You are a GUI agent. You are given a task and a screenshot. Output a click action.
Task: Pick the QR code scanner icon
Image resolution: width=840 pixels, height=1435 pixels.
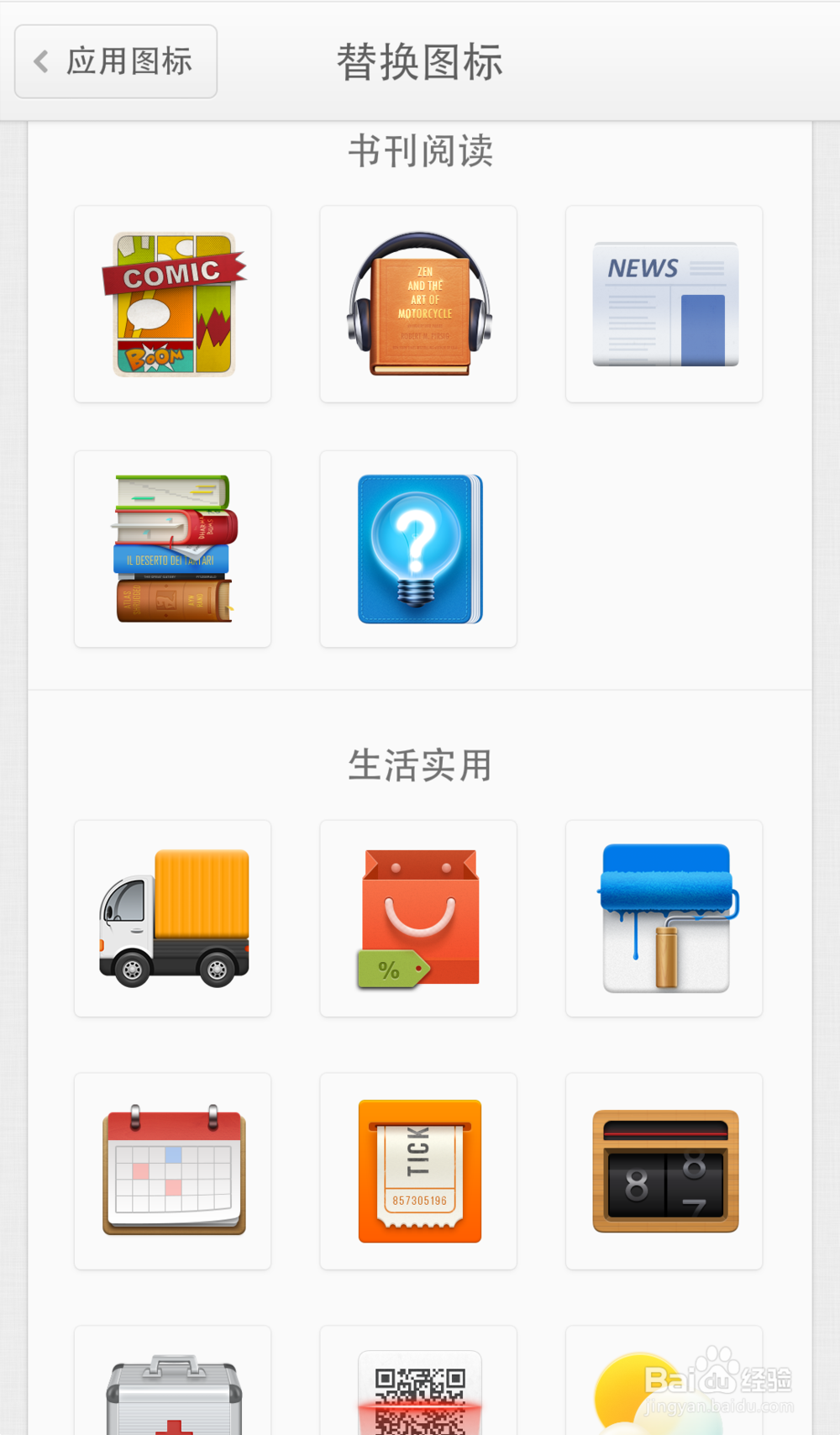tap(418, 1390)
